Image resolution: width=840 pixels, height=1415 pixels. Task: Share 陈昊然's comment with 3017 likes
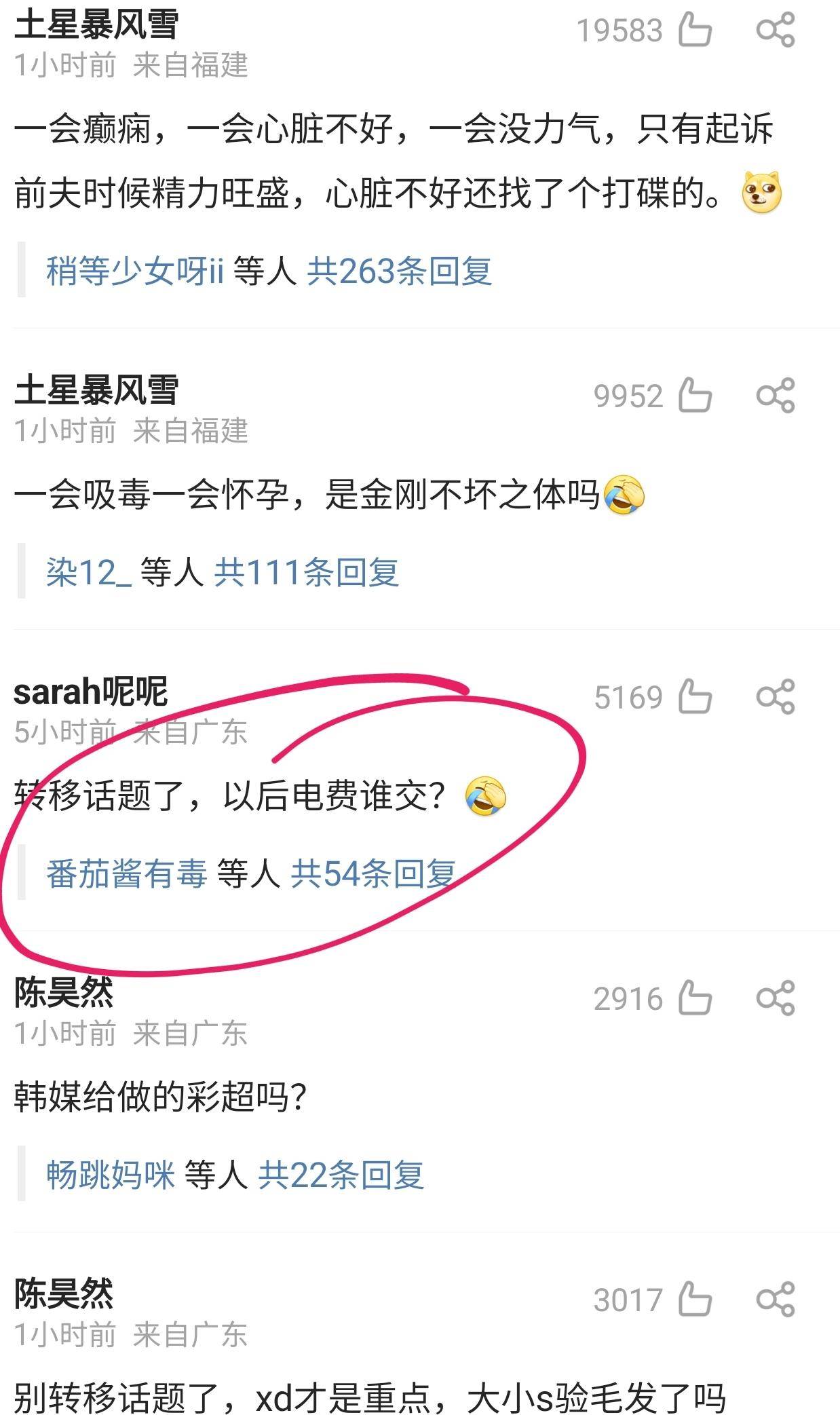pyautogui.click(x=776, y=1300)
